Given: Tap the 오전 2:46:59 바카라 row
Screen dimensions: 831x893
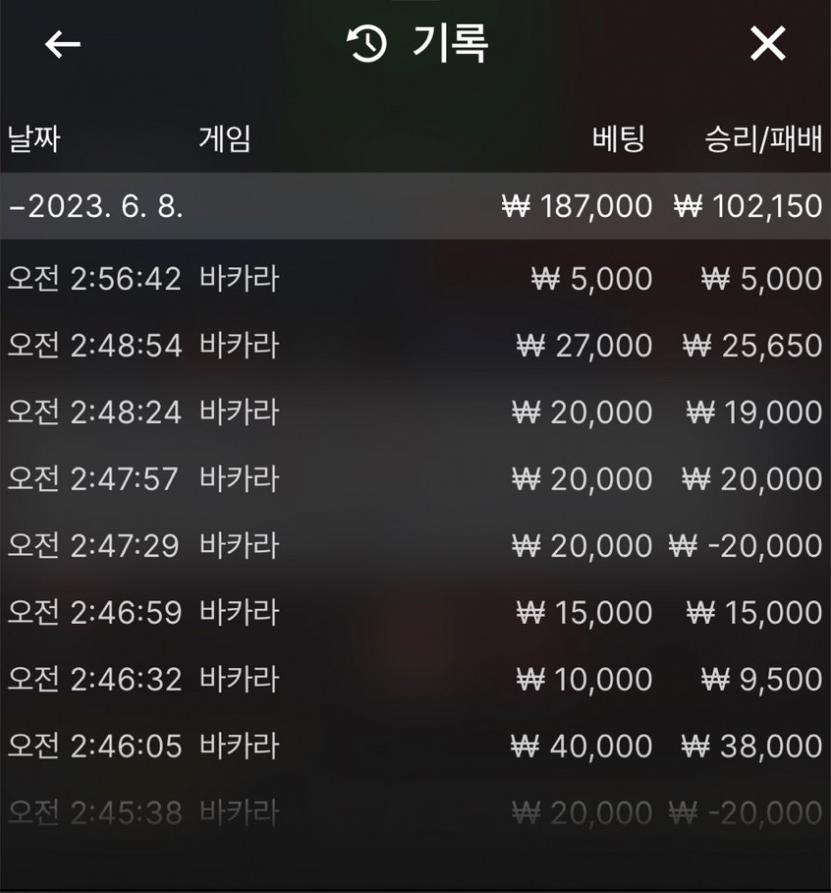Looking at the screenshot, I should (x=415, y=612).
